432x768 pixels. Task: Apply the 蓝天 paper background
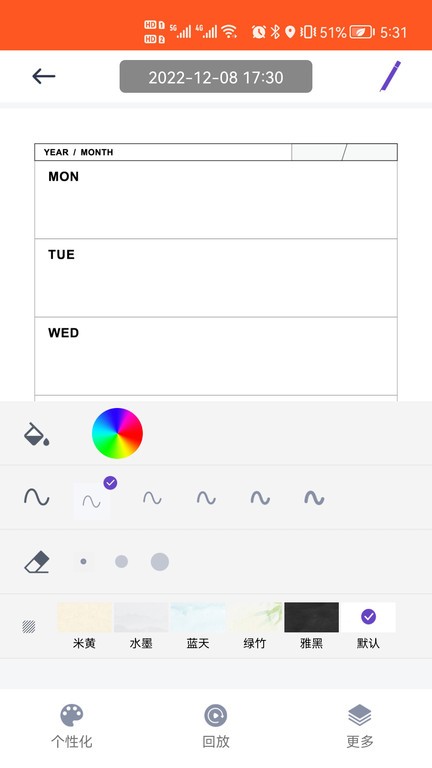198,617
